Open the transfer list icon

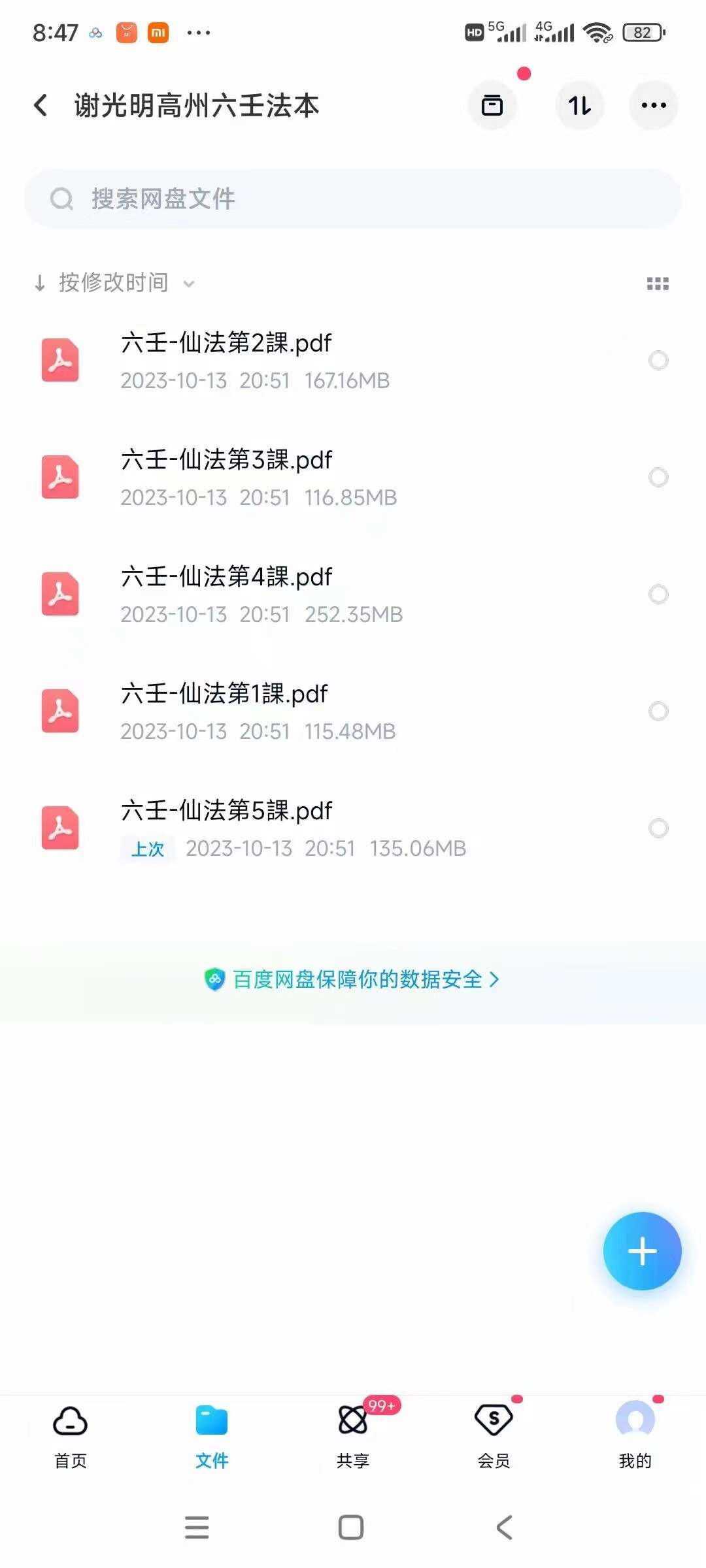click(492, 105)
